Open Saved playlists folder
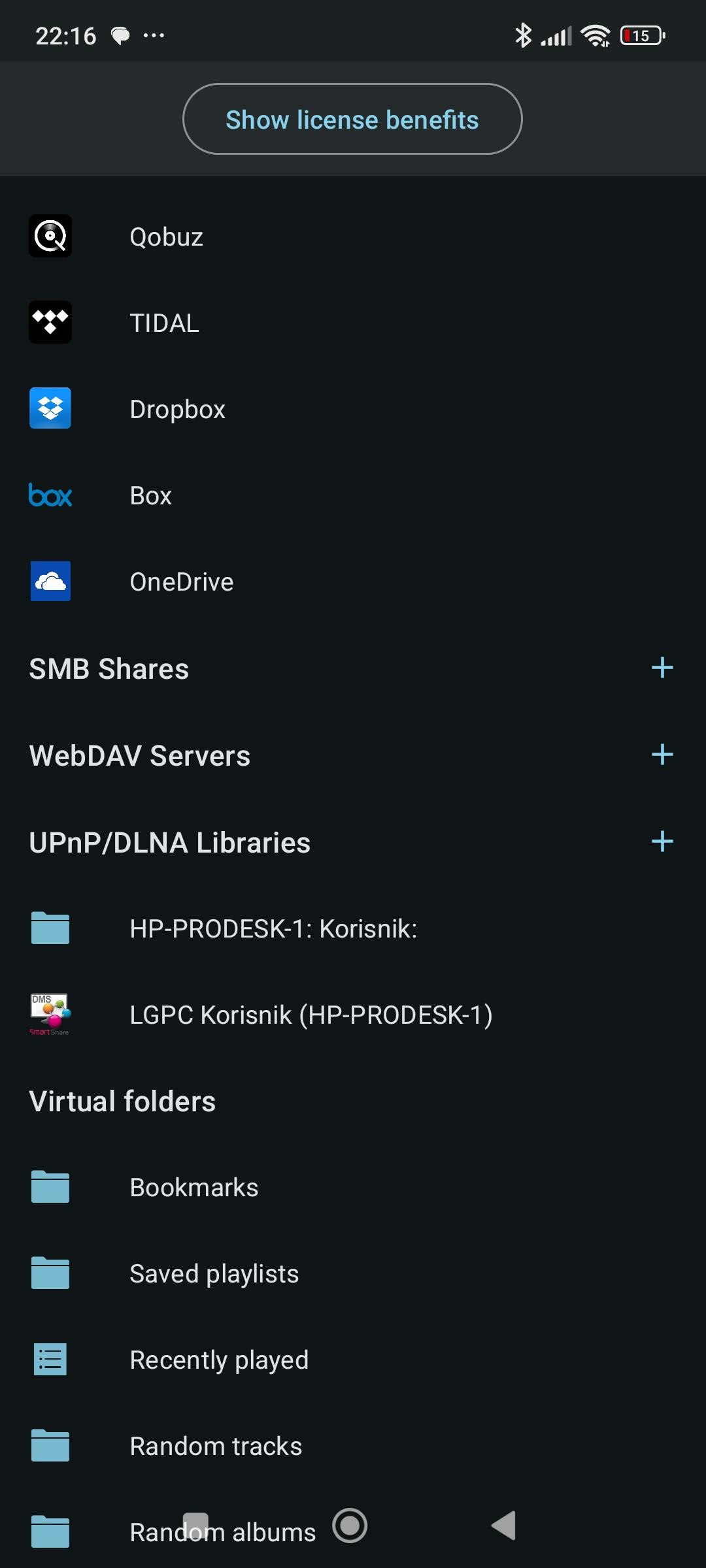 click(x=353, y=1273)
